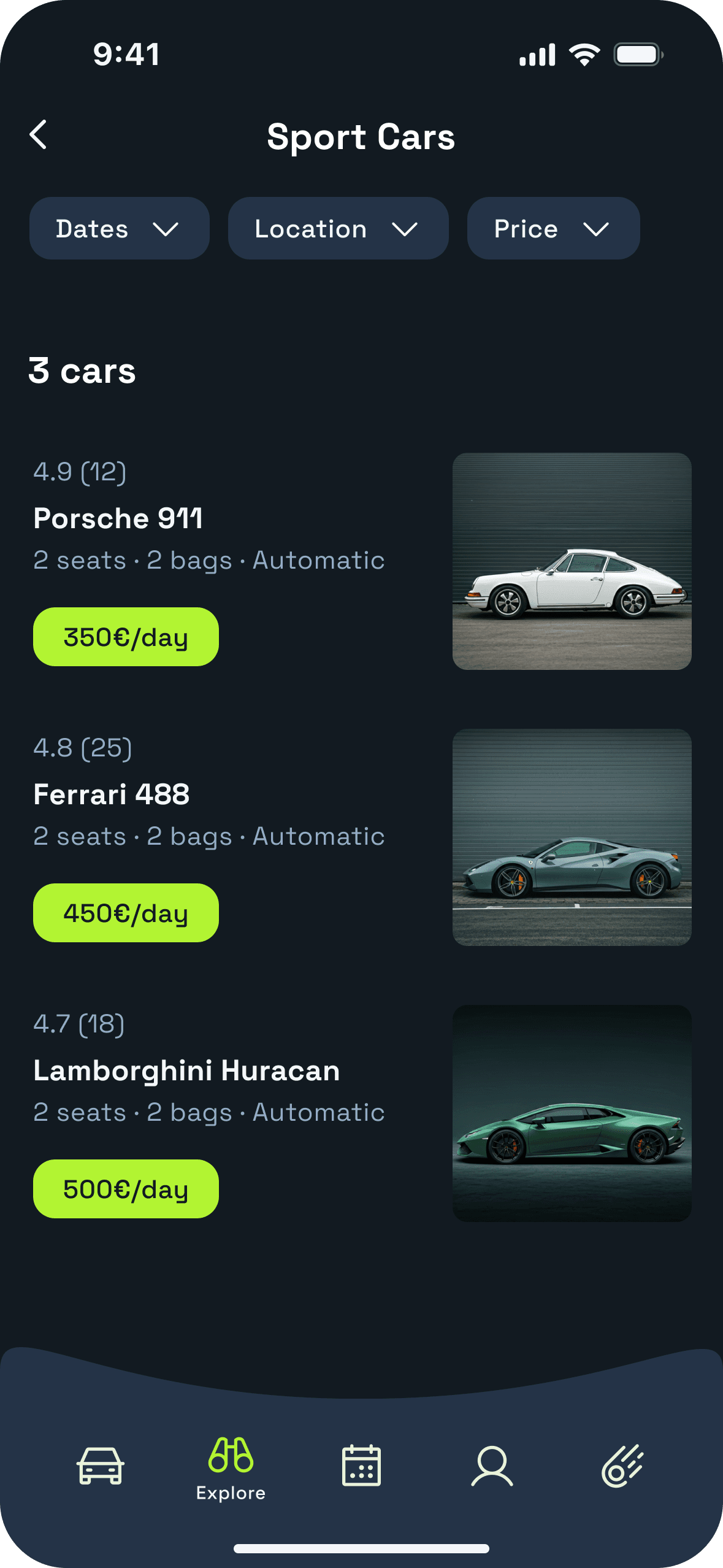Screen dimensions: 723x1568
Task: Open the comet icon tab
Action: (x=622, y=1466)
